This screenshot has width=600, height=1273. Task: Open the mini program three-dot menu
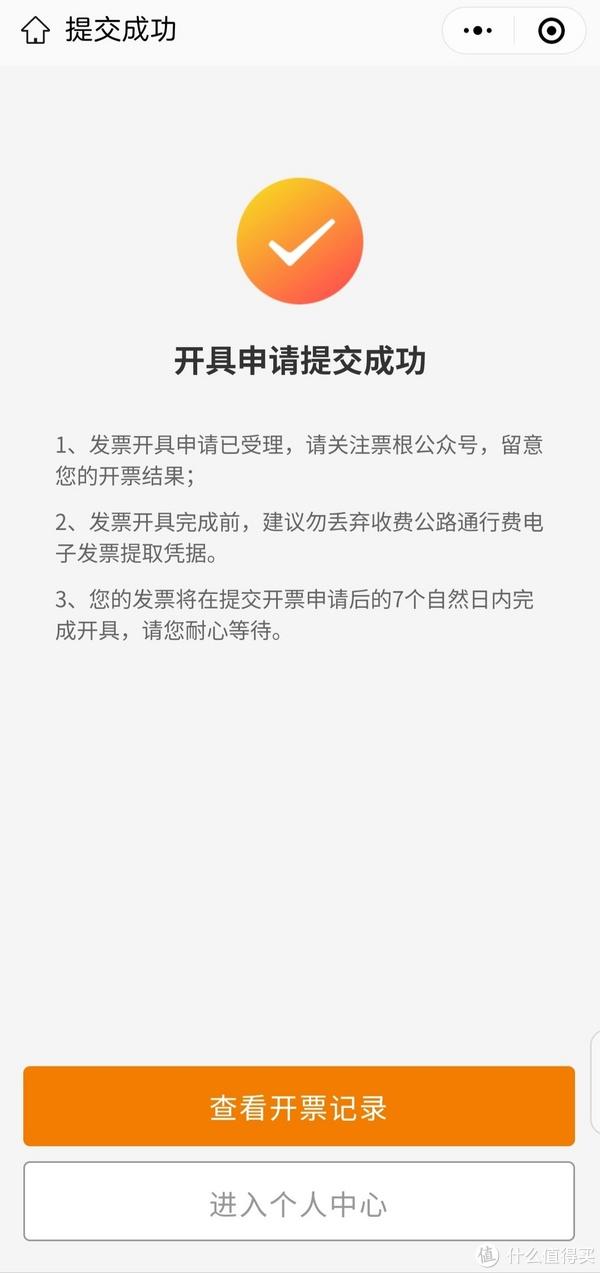pos(478,31)
